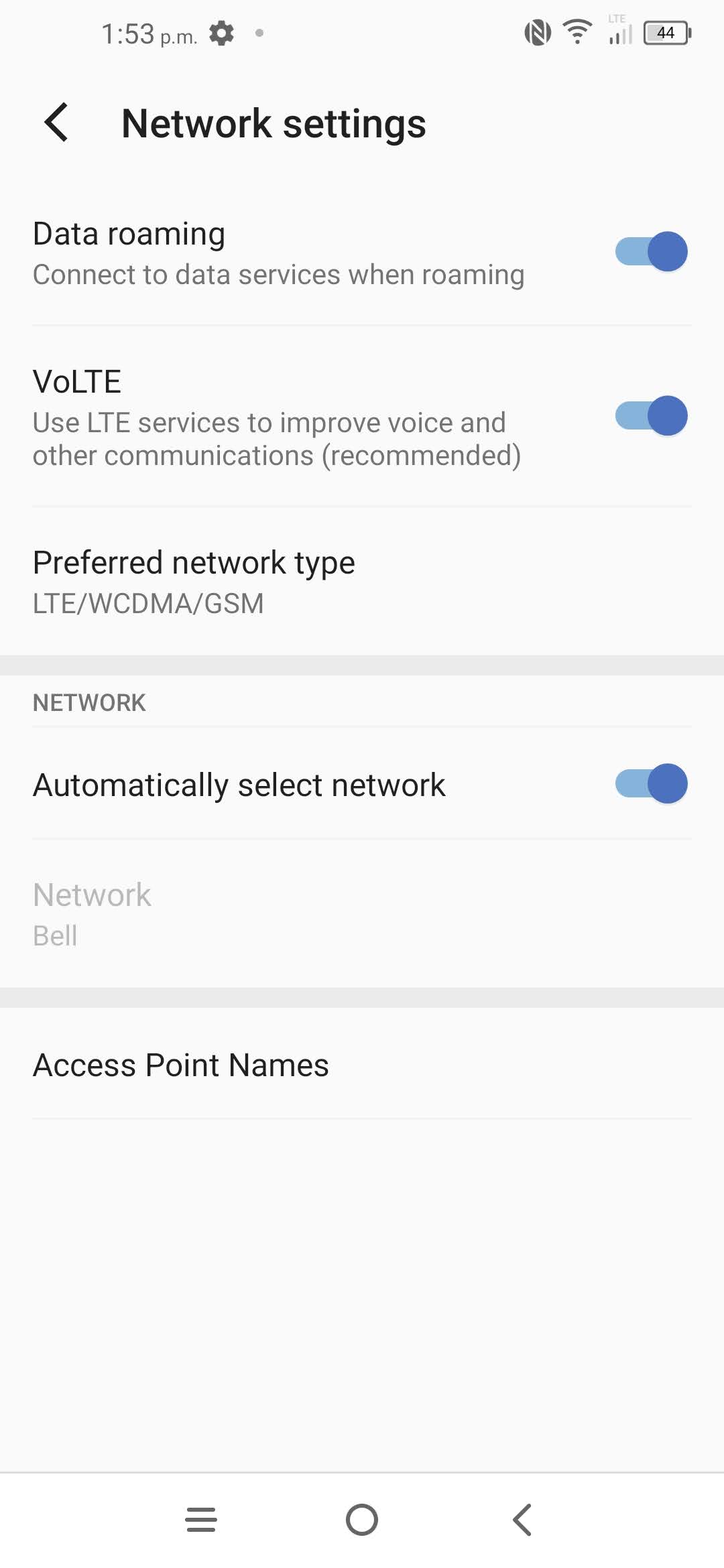Tap the VoLTE description text

pos(277,439)
